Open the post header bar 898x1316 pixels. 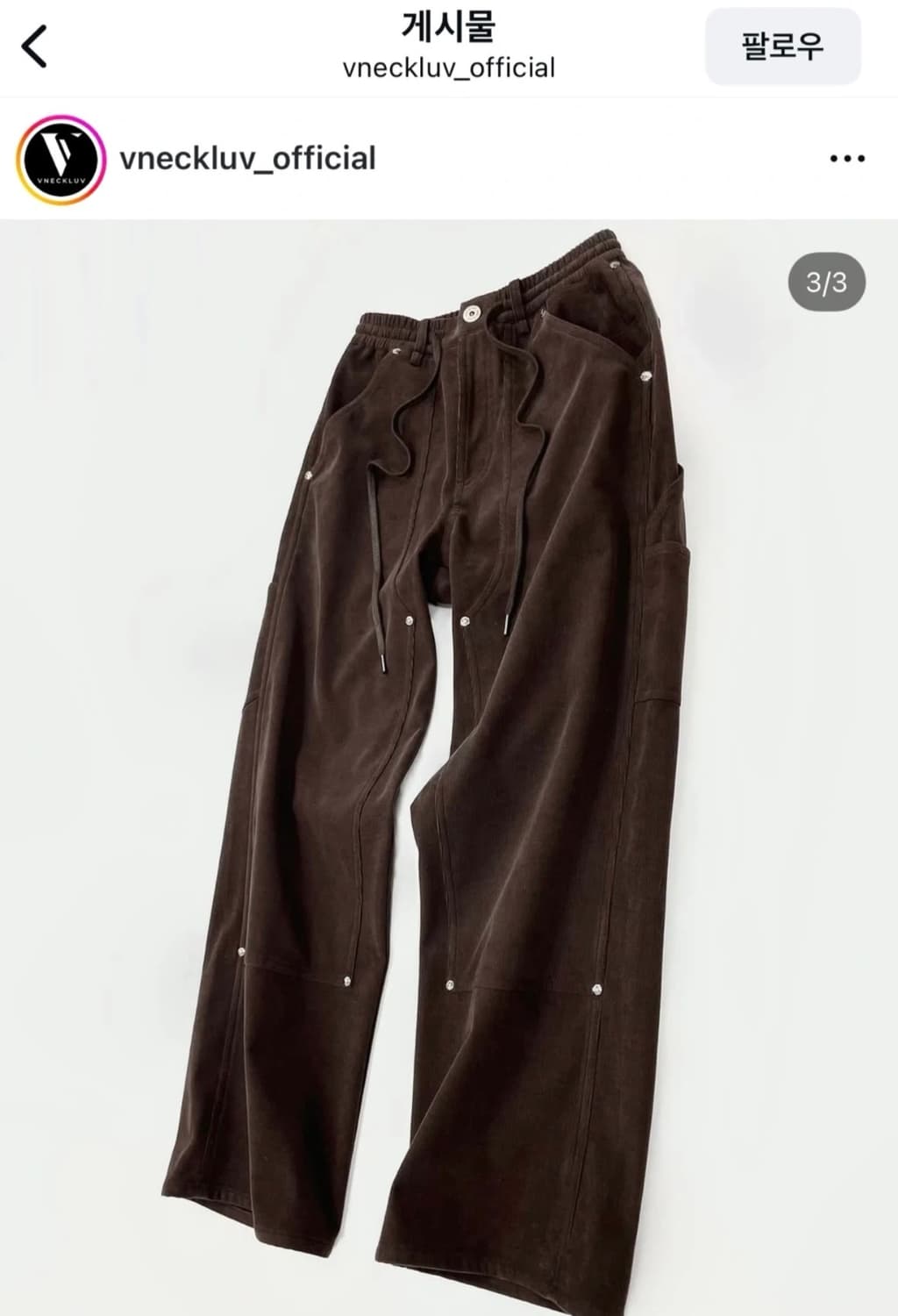pyautogui.click(x=447, y=158)
